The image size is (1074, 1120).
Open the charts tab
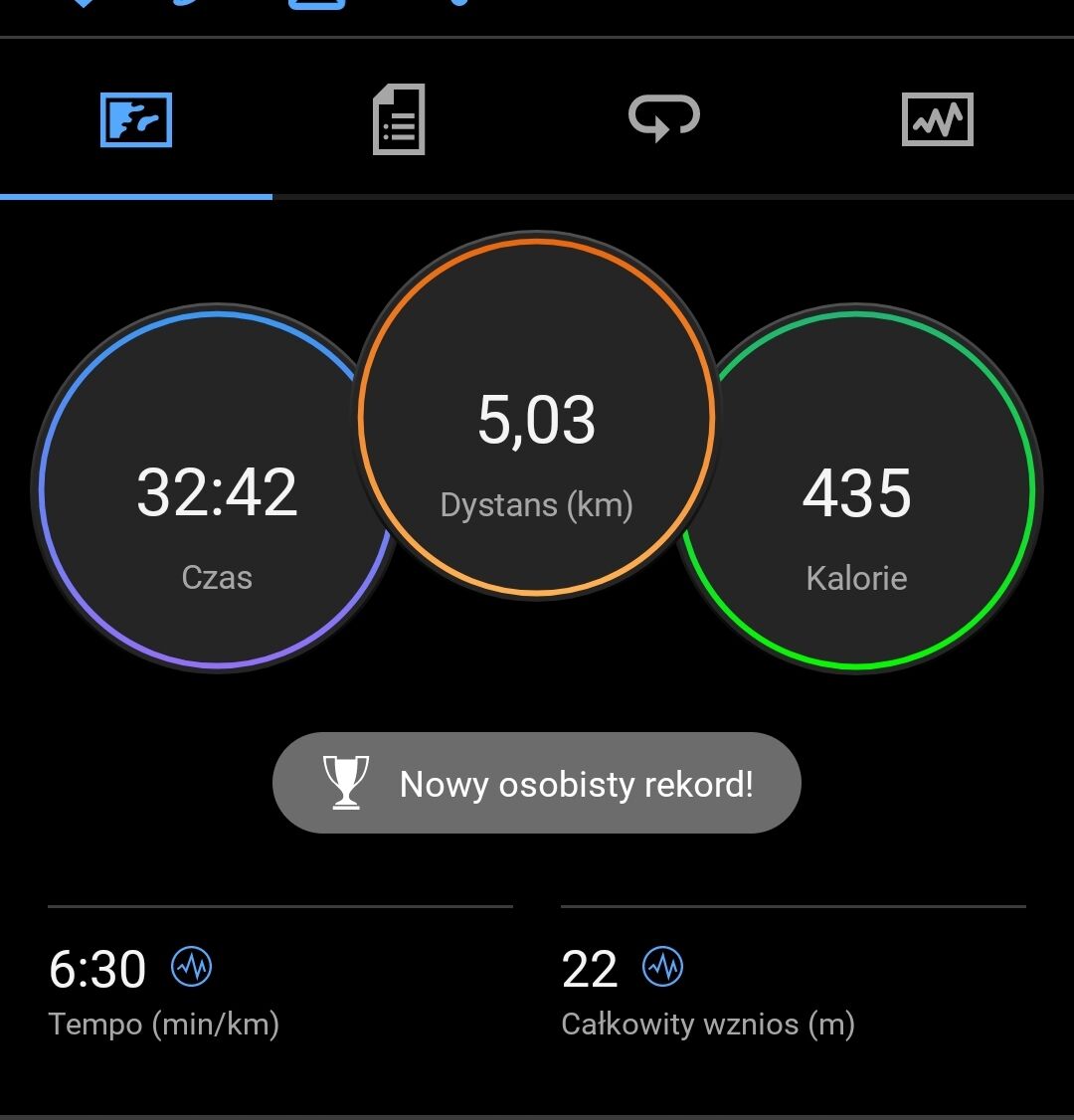point(937,120)
